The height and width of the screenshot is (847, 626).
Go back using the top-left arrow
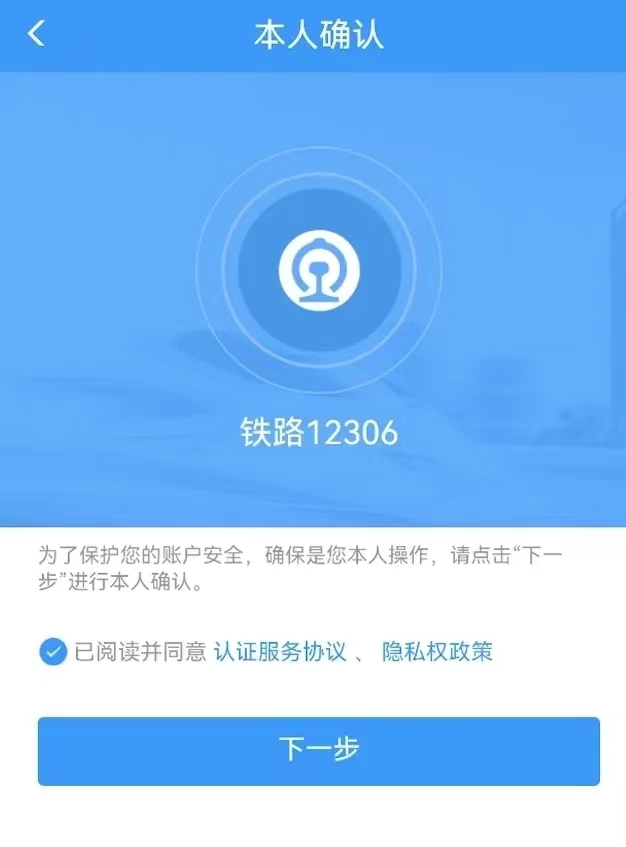[x=36, y=33]
